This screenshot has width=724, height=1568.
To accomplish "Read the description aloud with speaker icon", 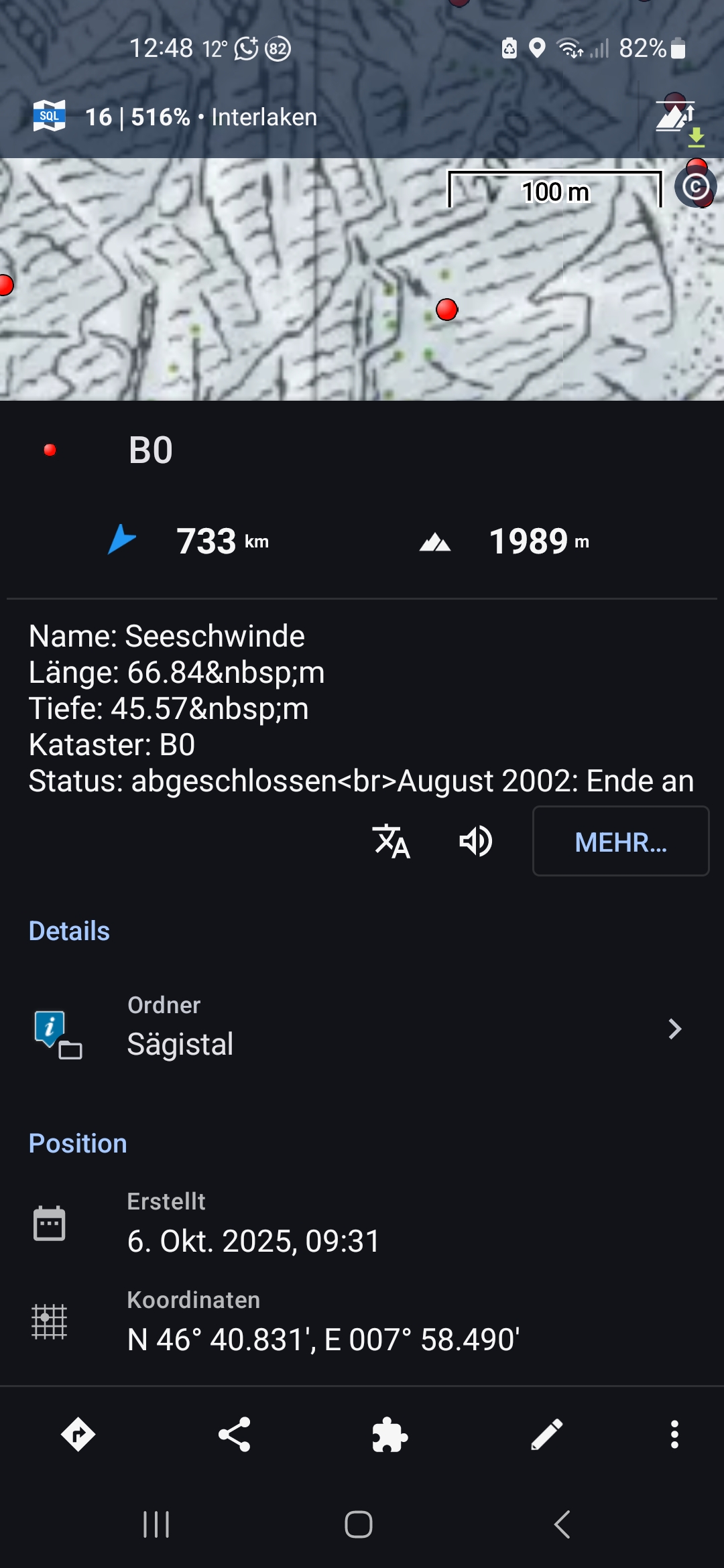I will point(475,842).
